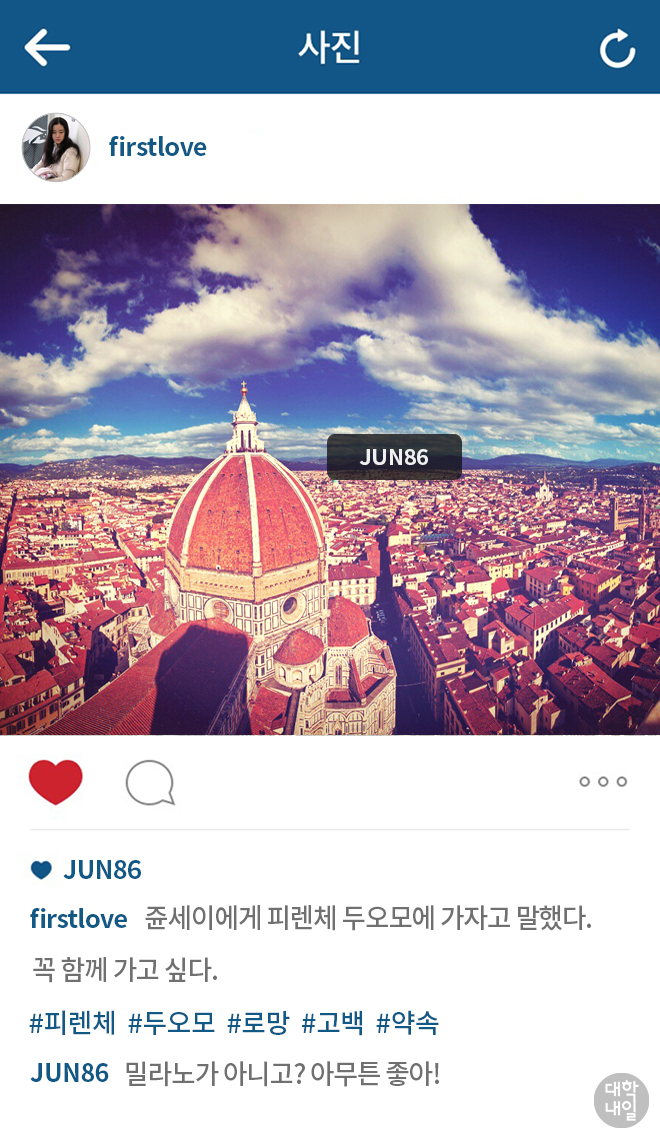660x1138 pixels.
Task: Tap the JUN86 tag on the photo
Action: [394, 457]
